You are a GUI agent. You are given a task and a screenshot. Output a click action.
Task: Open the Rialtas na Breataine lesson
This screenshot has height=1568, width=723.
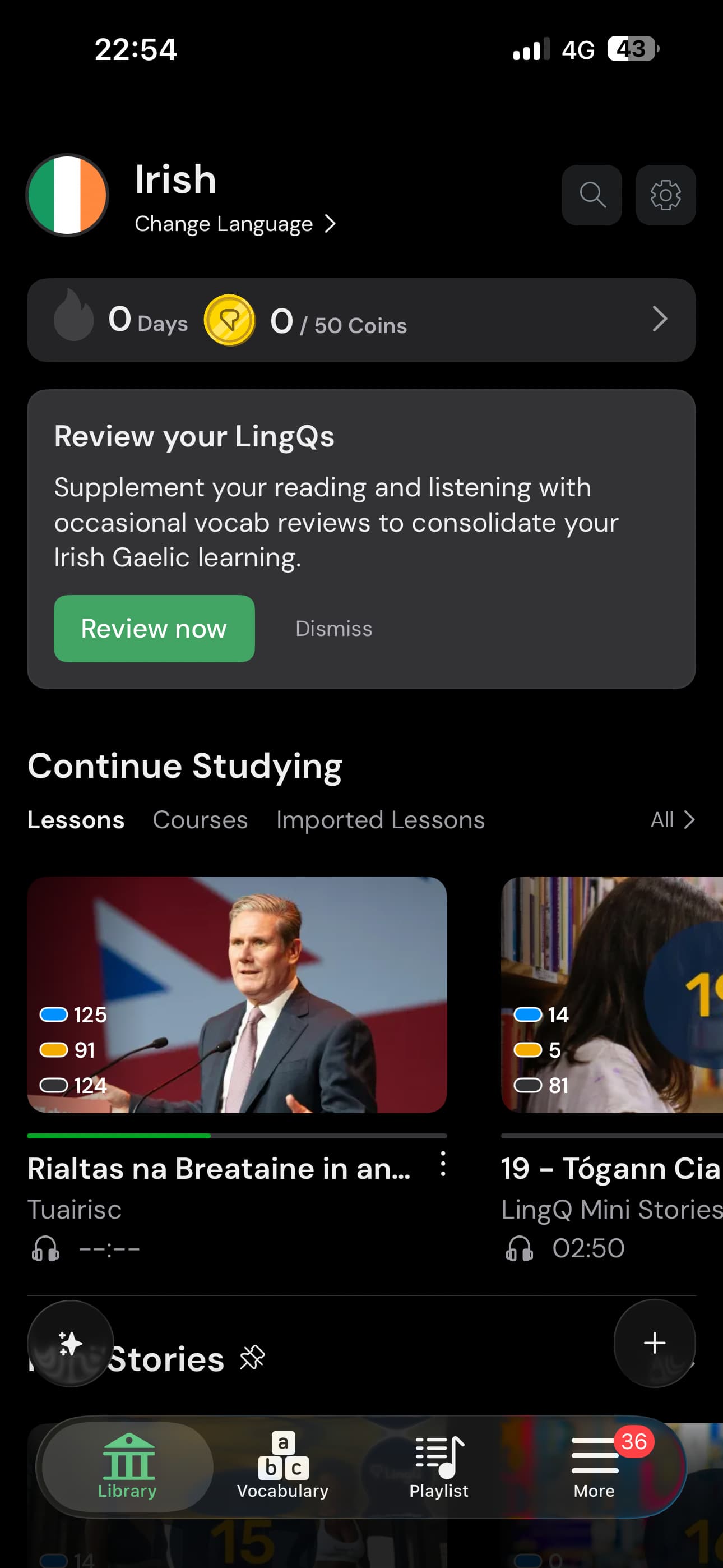[237, 995]
